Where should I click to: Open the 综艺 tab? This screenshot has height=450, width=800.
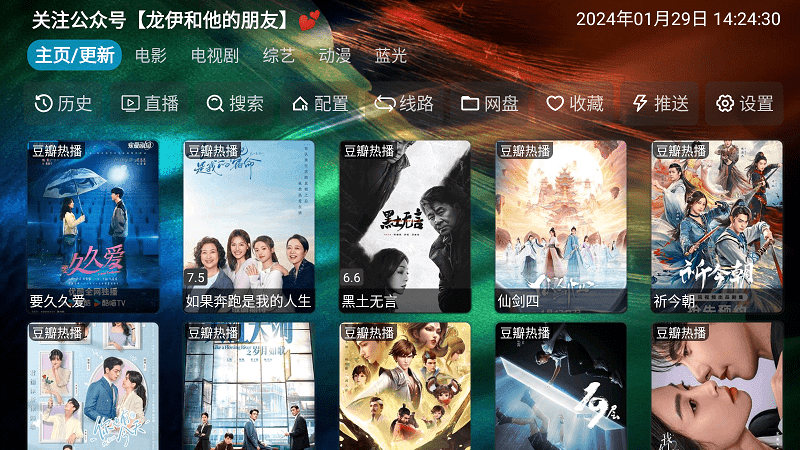point(279,56)
